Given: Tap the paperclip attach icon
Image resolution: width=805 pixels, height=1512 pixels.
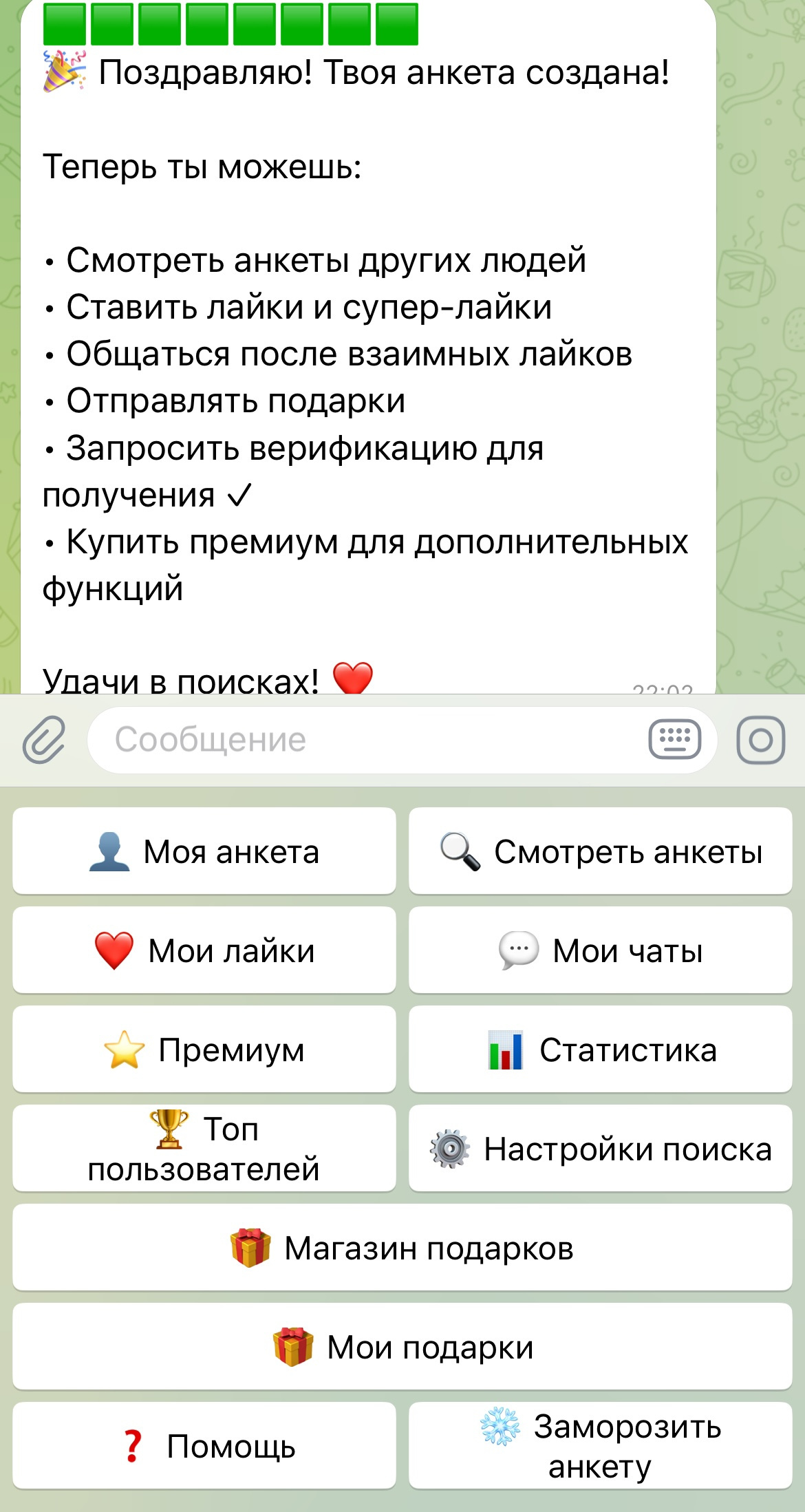Looking at the screenshot, I should [x=44, y=740].
